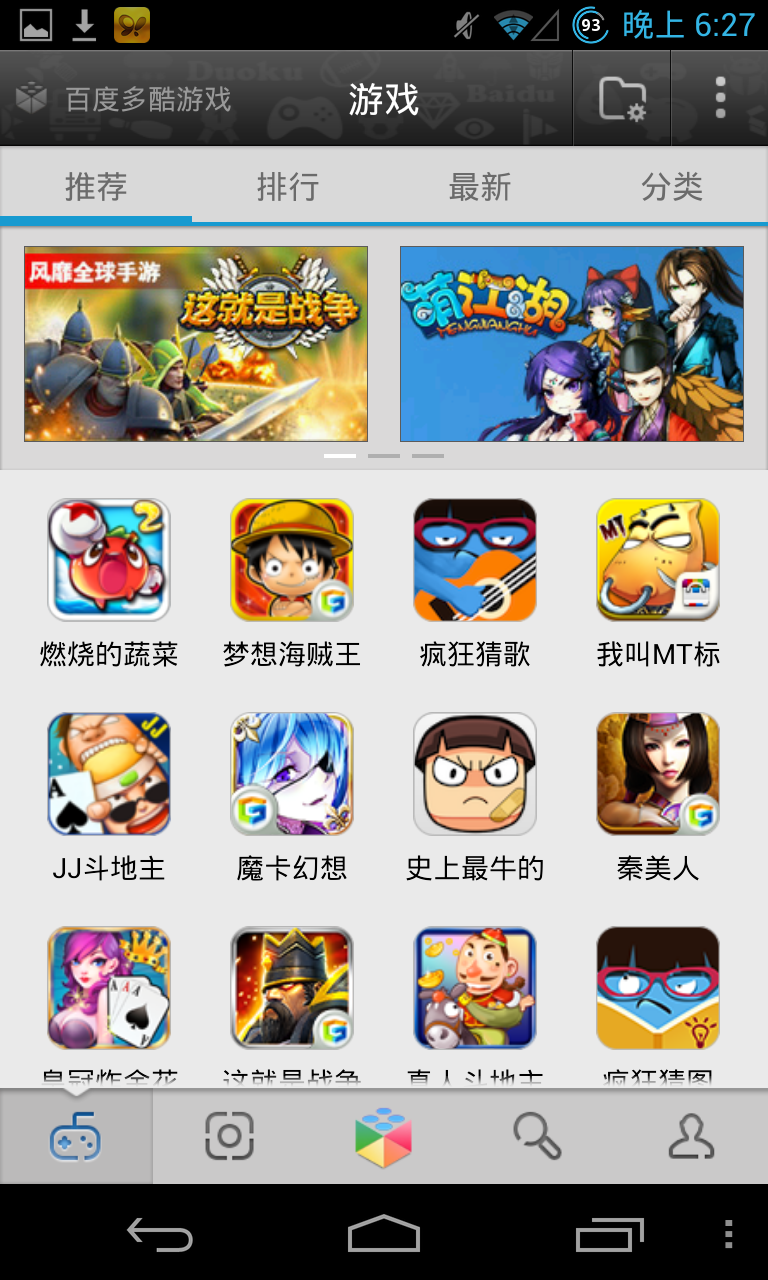
Task: Switch to the 排行 tab
Action: tap(288, 187)
